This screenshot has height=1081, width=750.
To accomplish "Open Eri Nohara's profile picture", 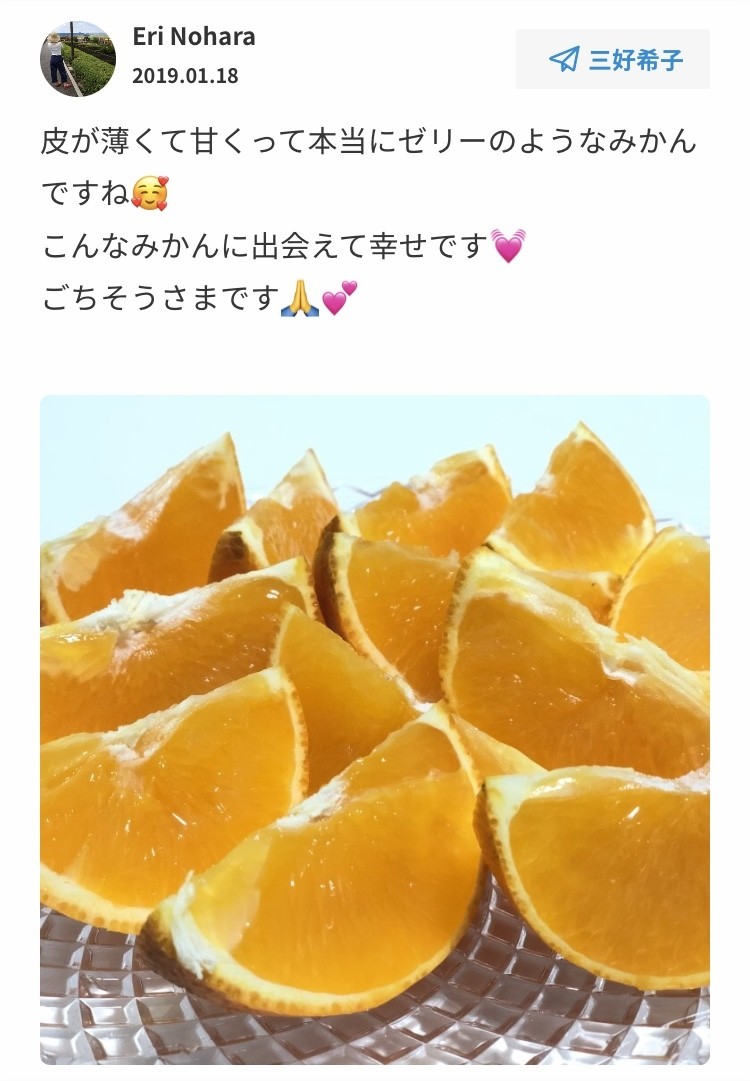I will coord(77,59).
